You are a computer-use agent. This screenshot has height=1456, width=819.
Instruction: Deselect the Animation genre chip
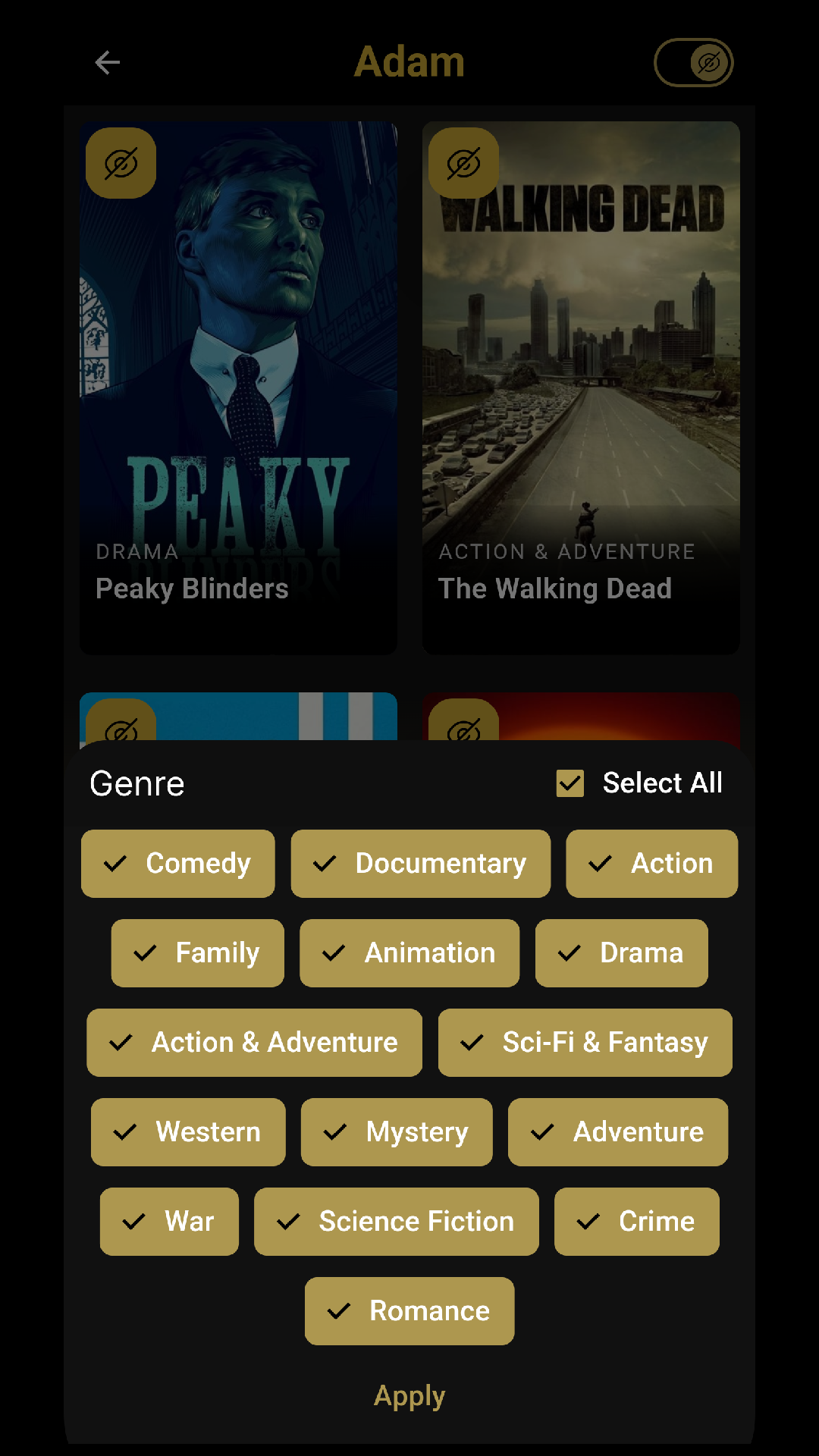409,953
